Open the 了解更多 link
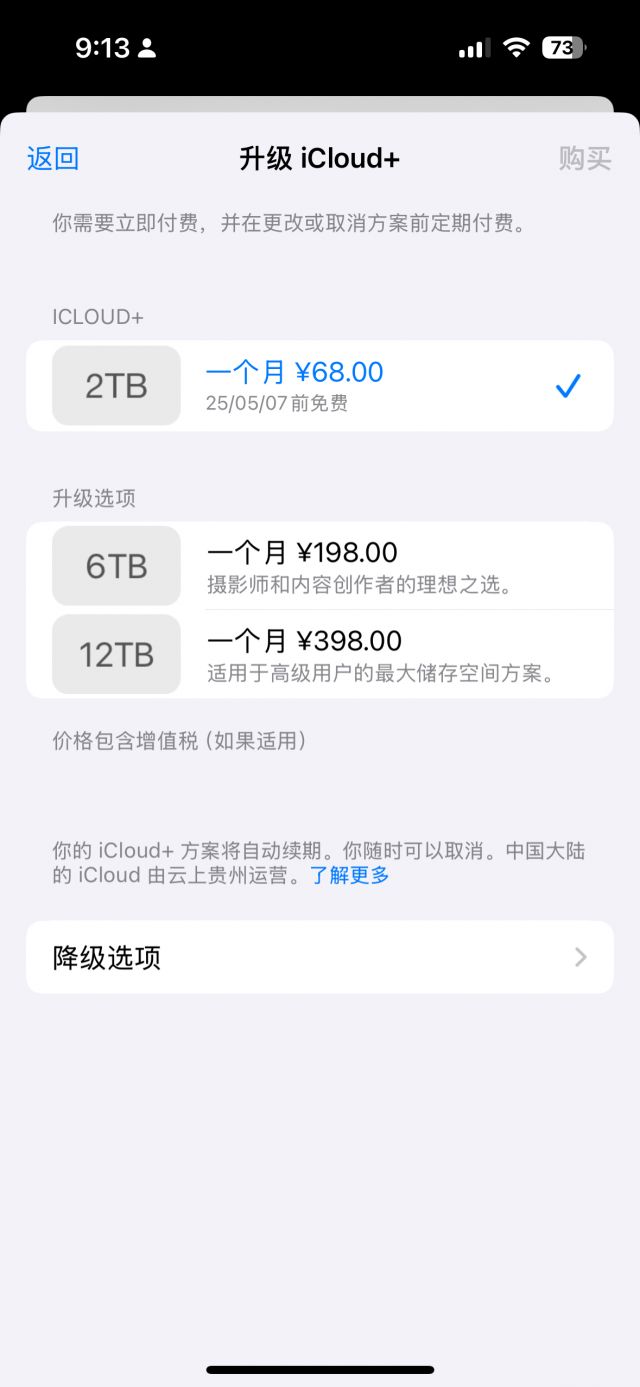The image size is (640, 1387). point(349,876)
